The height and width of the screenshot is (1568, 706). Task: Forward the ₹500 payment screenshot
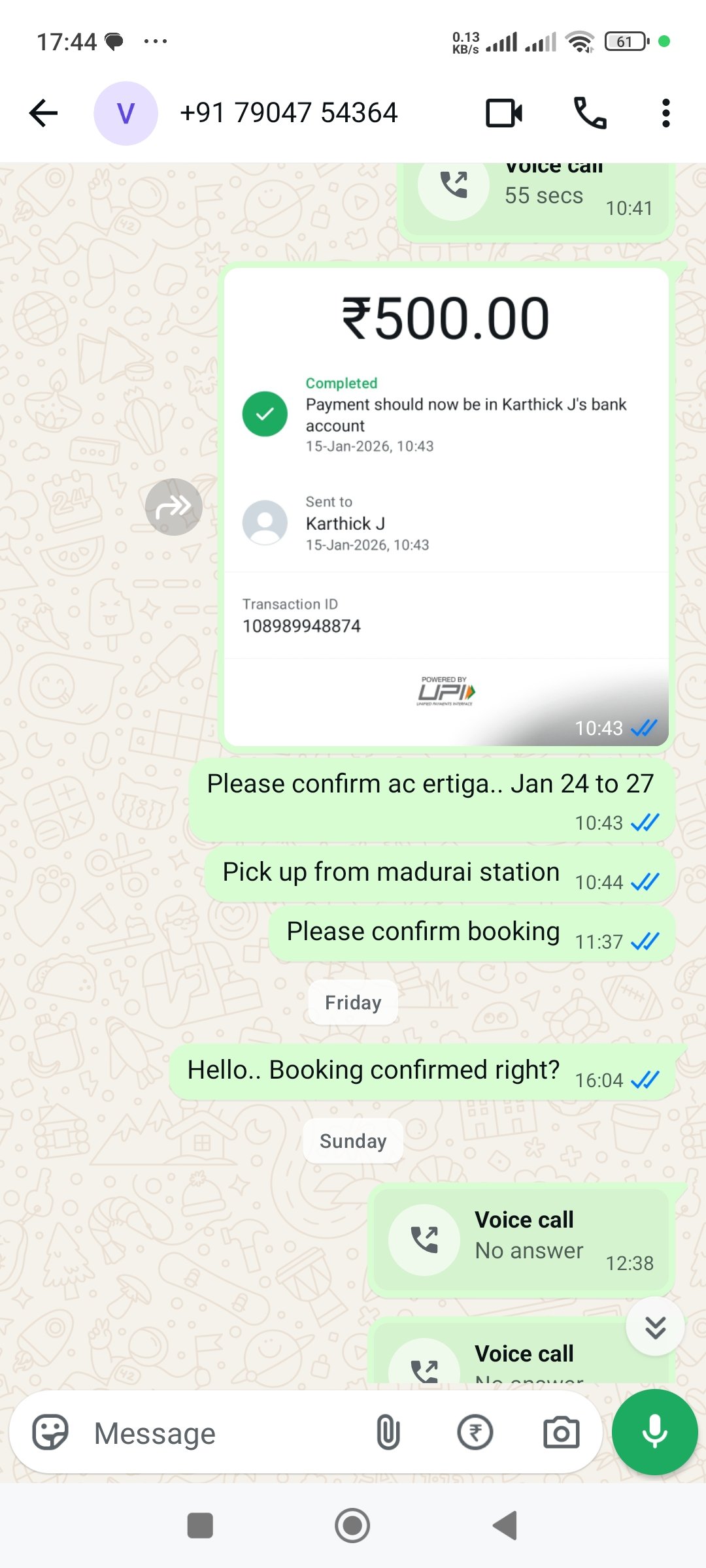pos(173,507)
